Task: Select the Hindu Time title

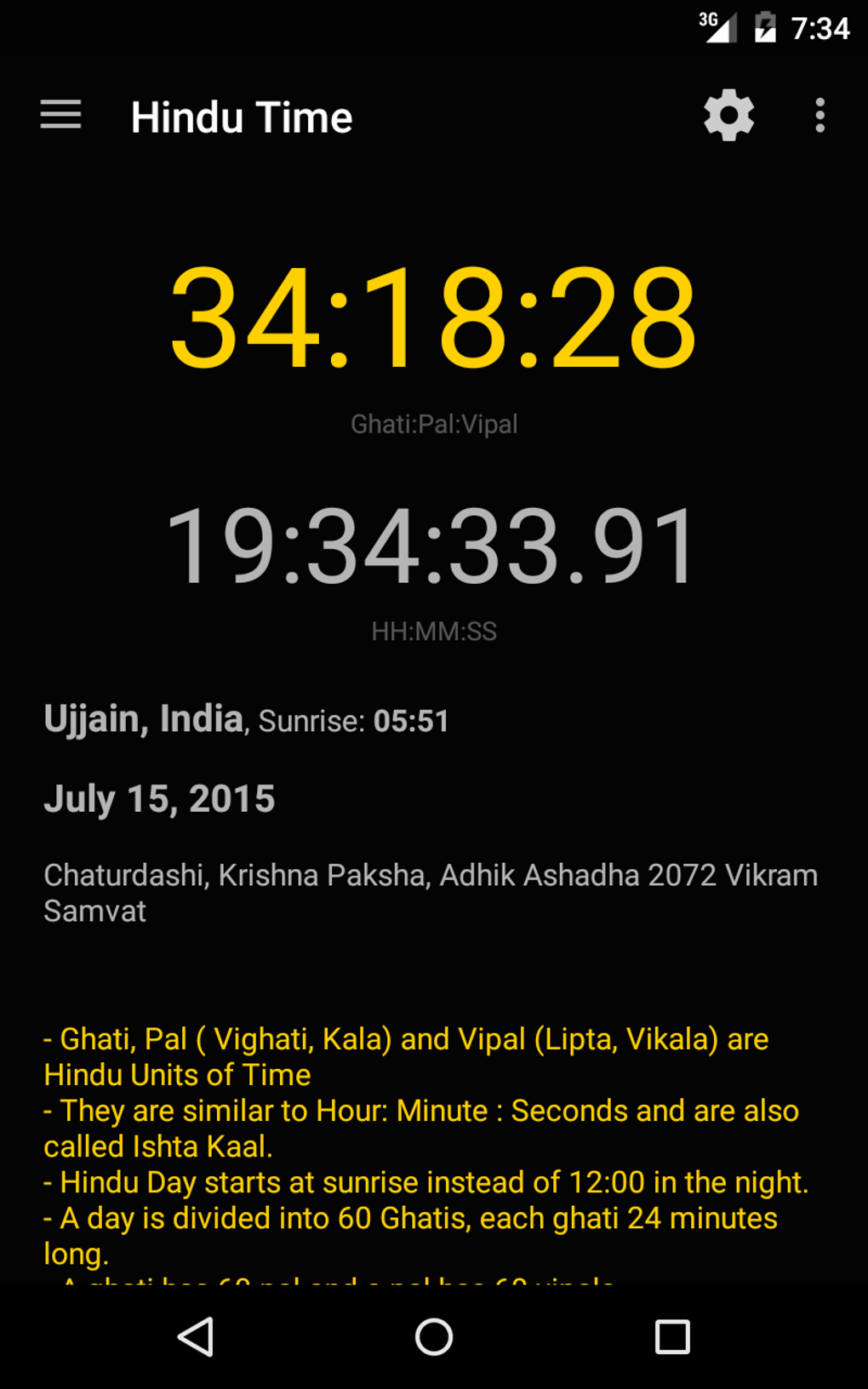Action: coord(241,117)
